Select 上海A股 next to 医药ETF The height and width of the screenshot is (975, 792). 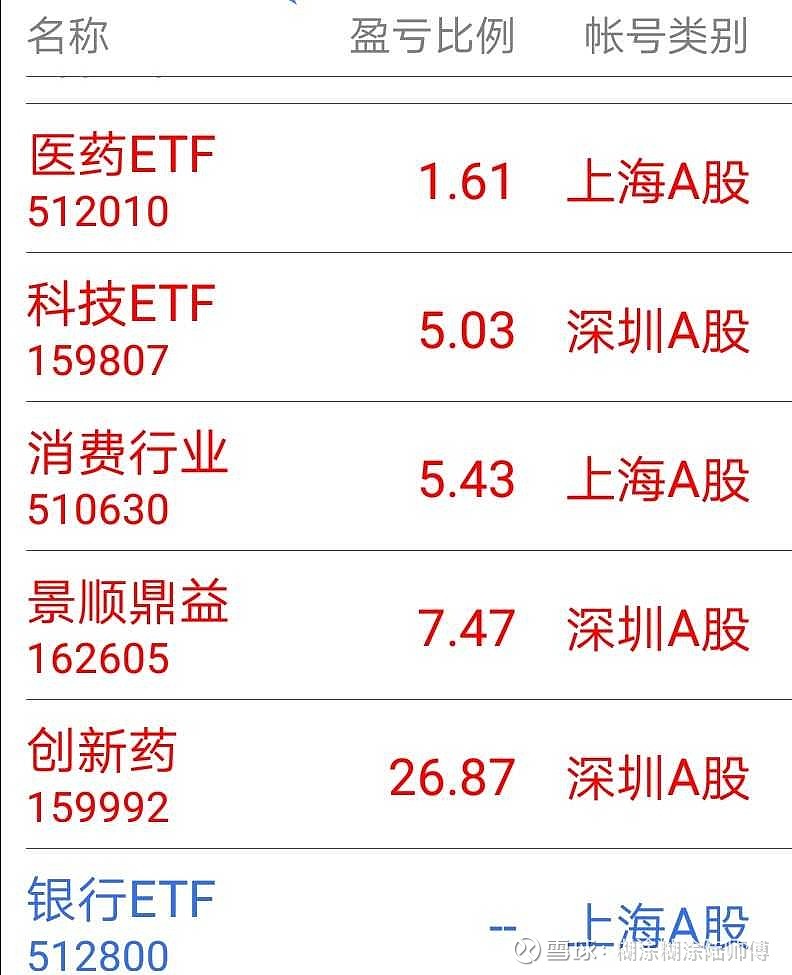tap(663, 182)
